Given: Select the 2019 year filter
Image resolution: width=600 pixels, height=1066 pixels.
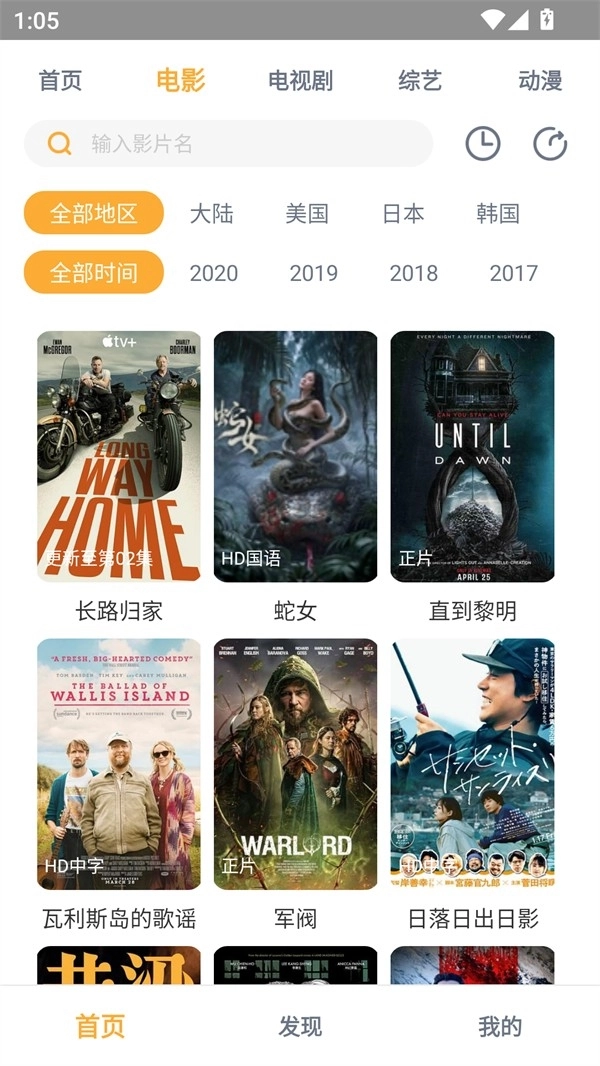Looking at the screenshot, I should pyautogui.click(x=314, y=273).
